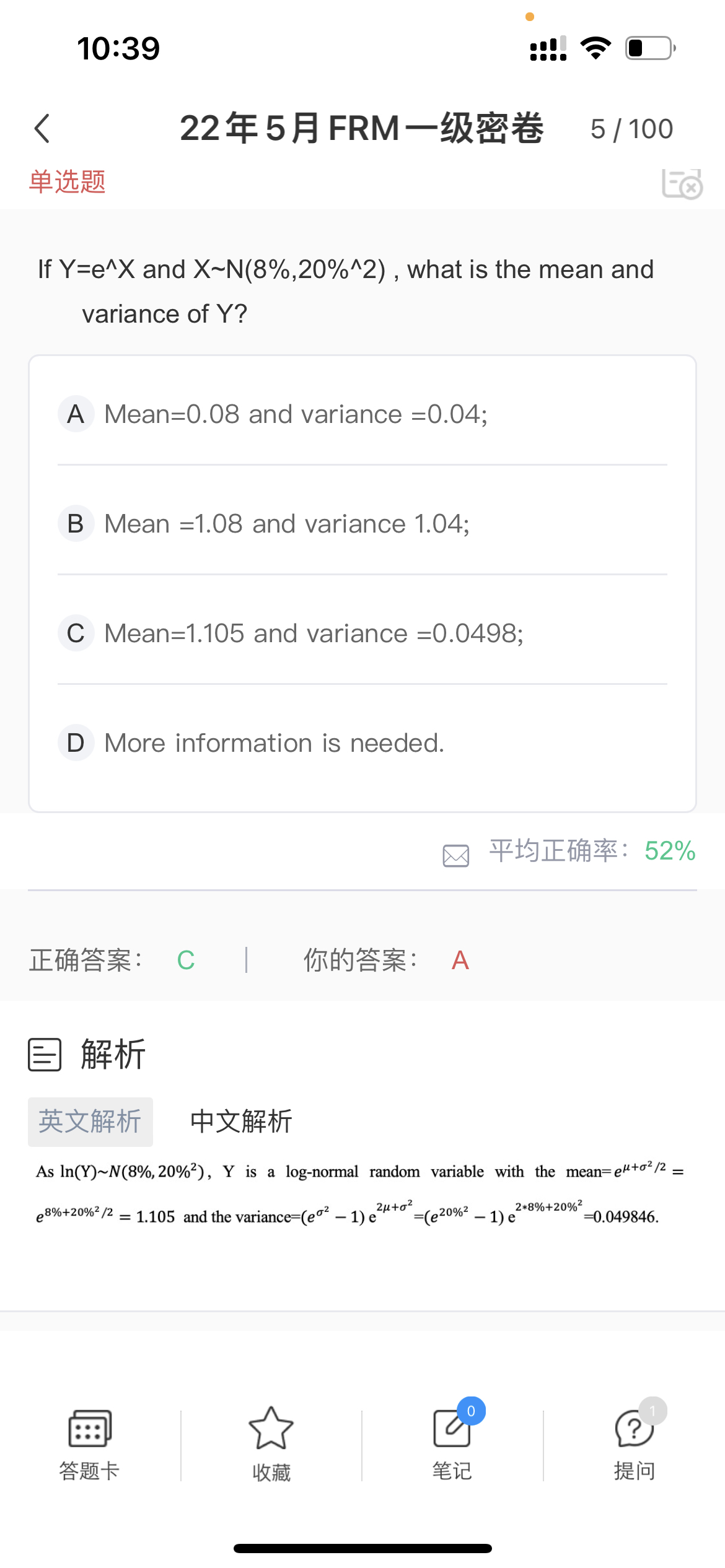Switch to the 英文解析 tab
This screenshot has height=1568, width=725.
90,1122
